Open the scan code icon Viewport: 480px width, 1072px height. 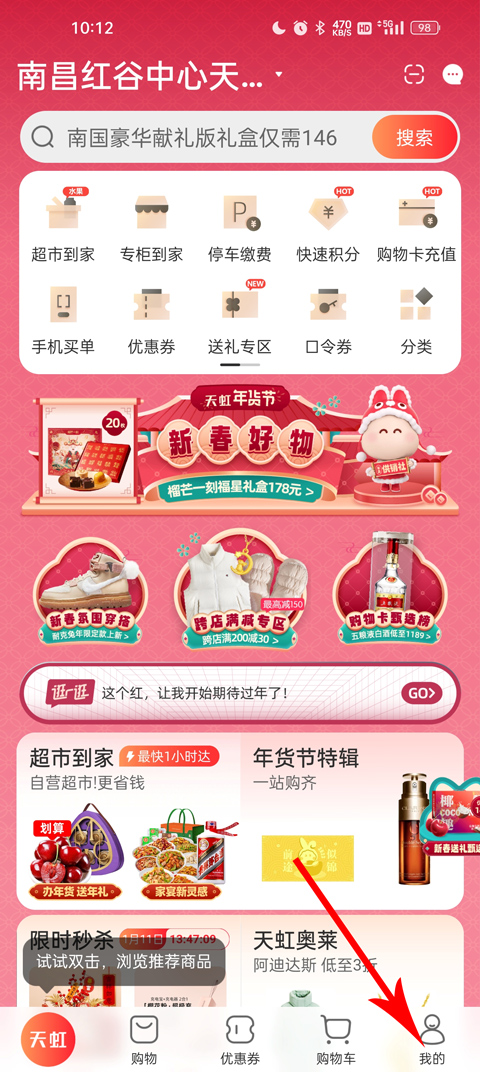(x=414, y=75)
